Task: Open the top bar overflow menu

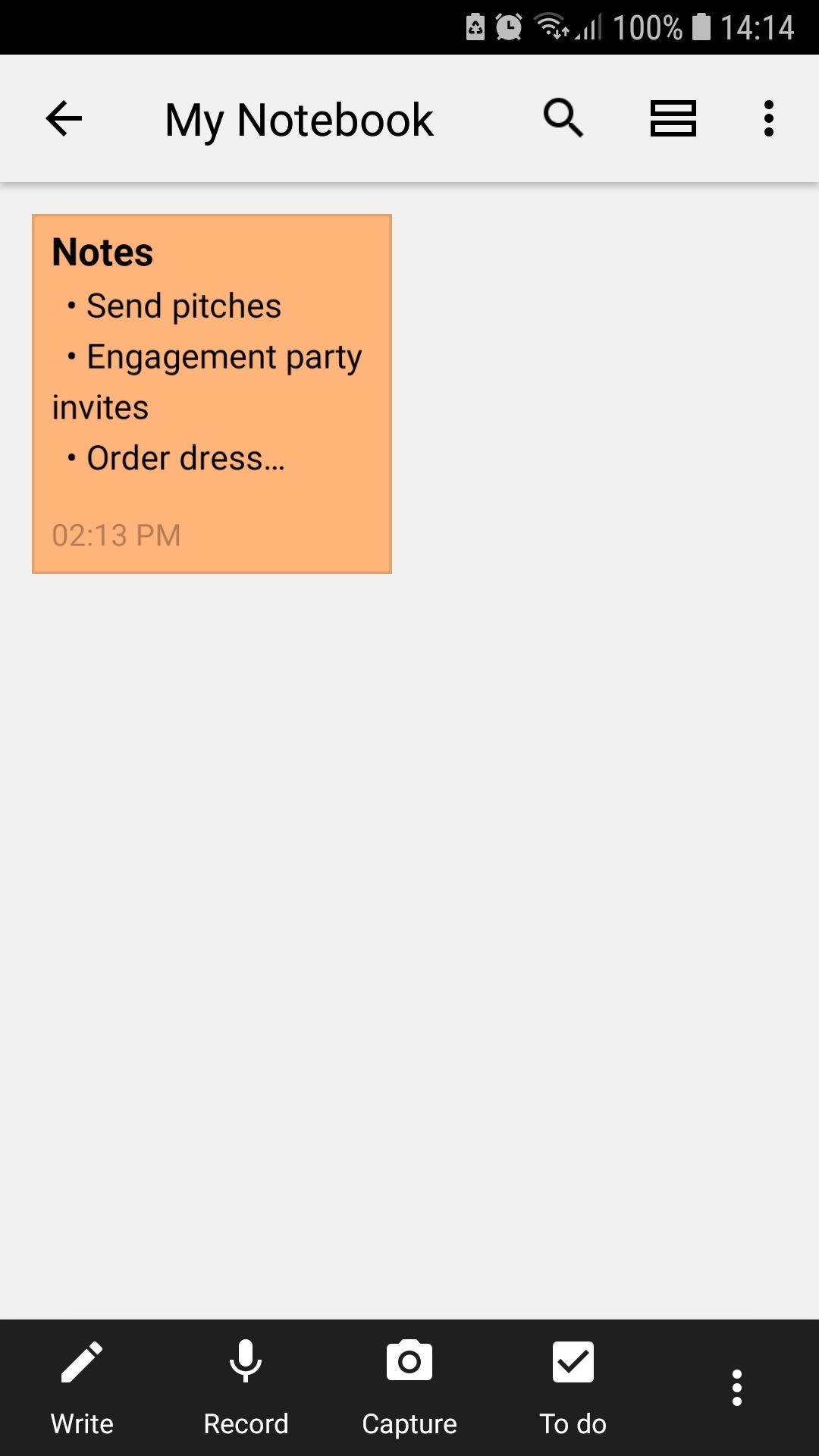Action: 768,119
